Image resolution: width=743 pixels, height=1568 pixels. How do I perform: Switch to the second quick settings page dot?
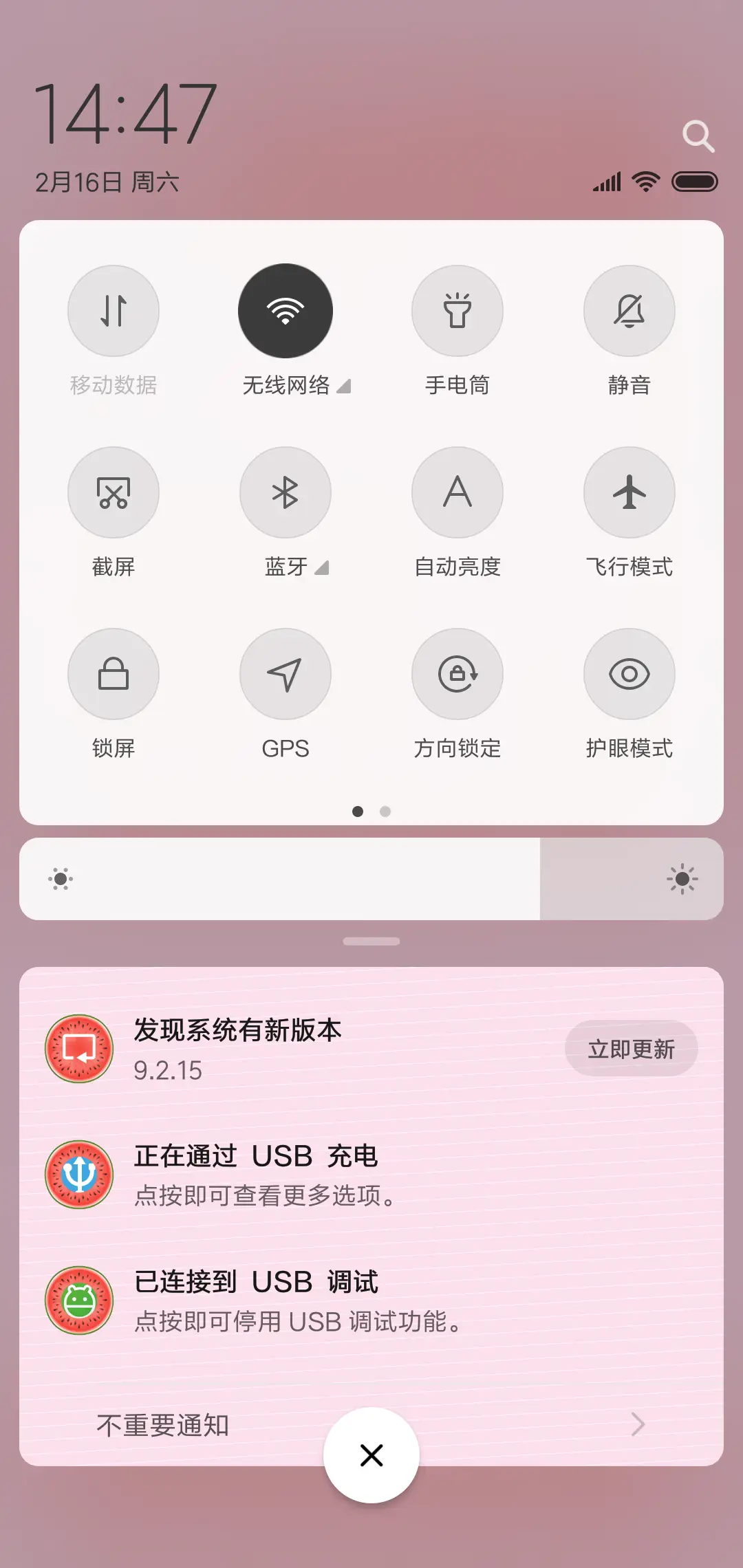[x=385, y=812]
